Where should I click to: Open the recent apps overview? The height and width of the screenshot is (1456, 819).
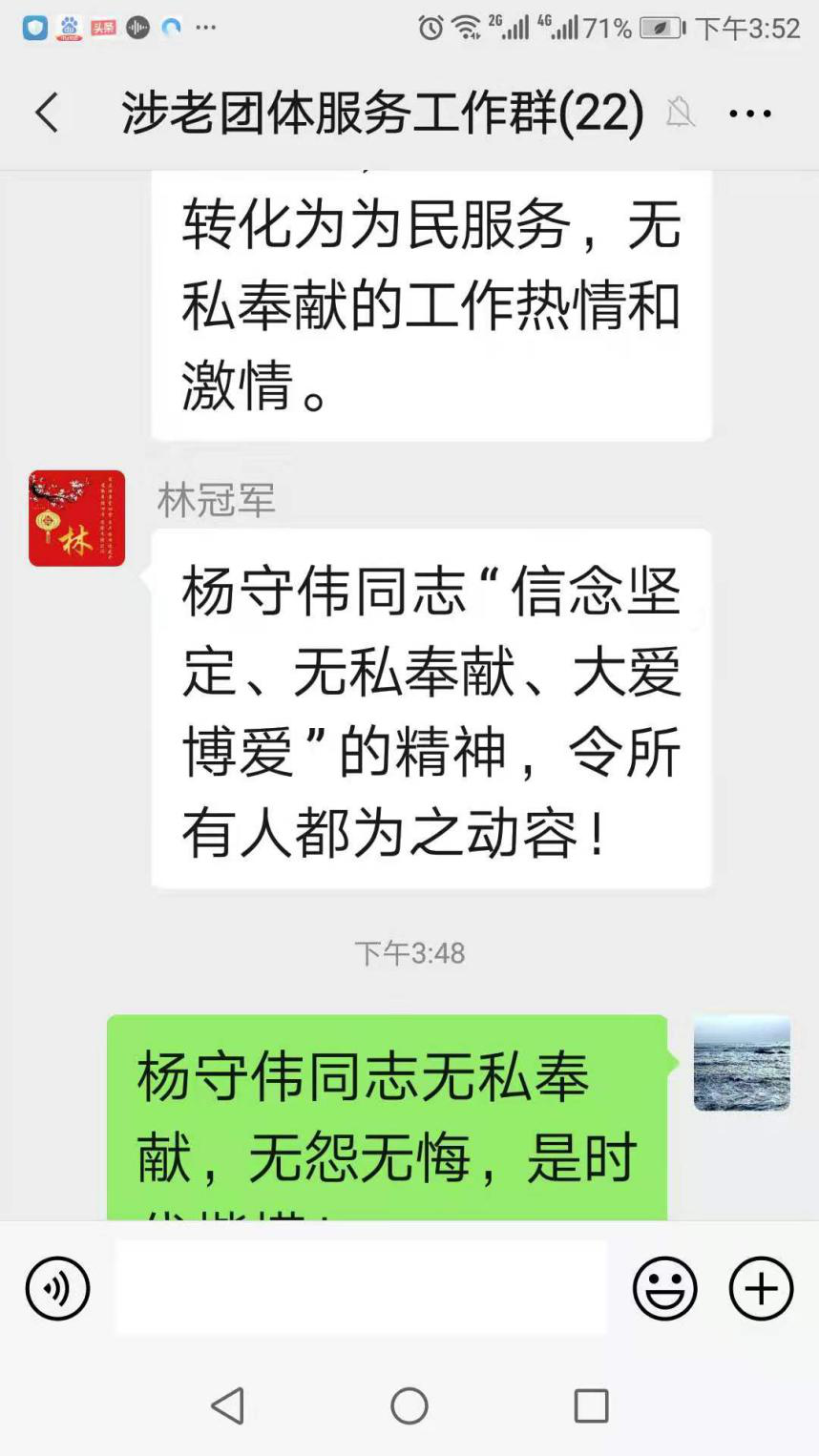click(591, 1405)
